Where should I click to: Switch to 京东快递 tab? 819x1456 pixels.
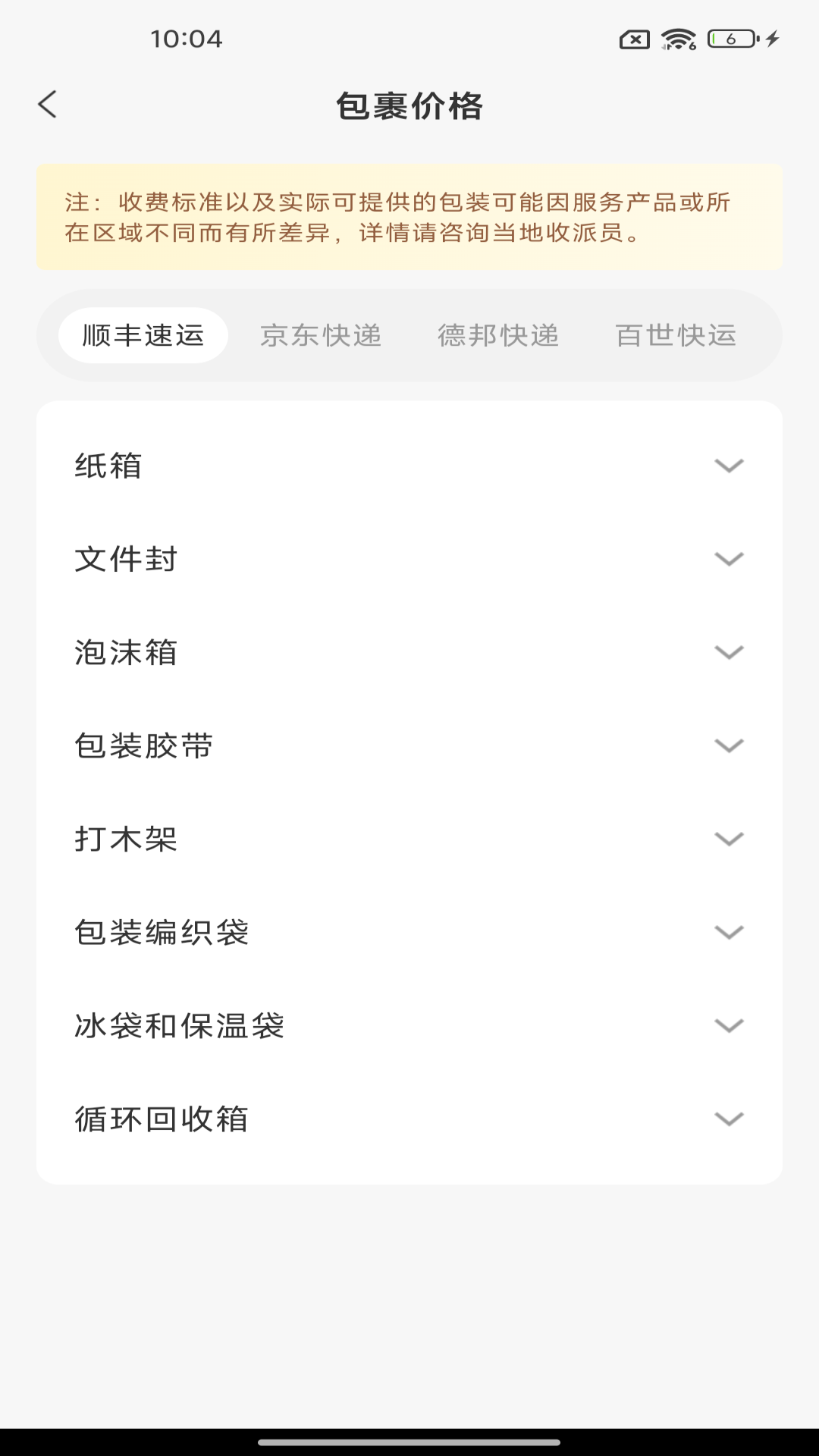[321, 335]
